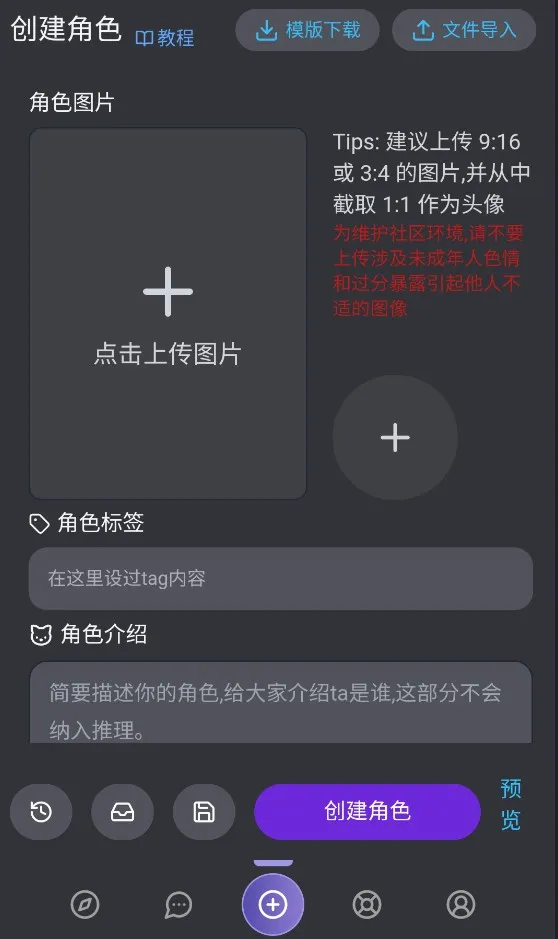Focus the 角色标签 tag input field

[281, 578]
